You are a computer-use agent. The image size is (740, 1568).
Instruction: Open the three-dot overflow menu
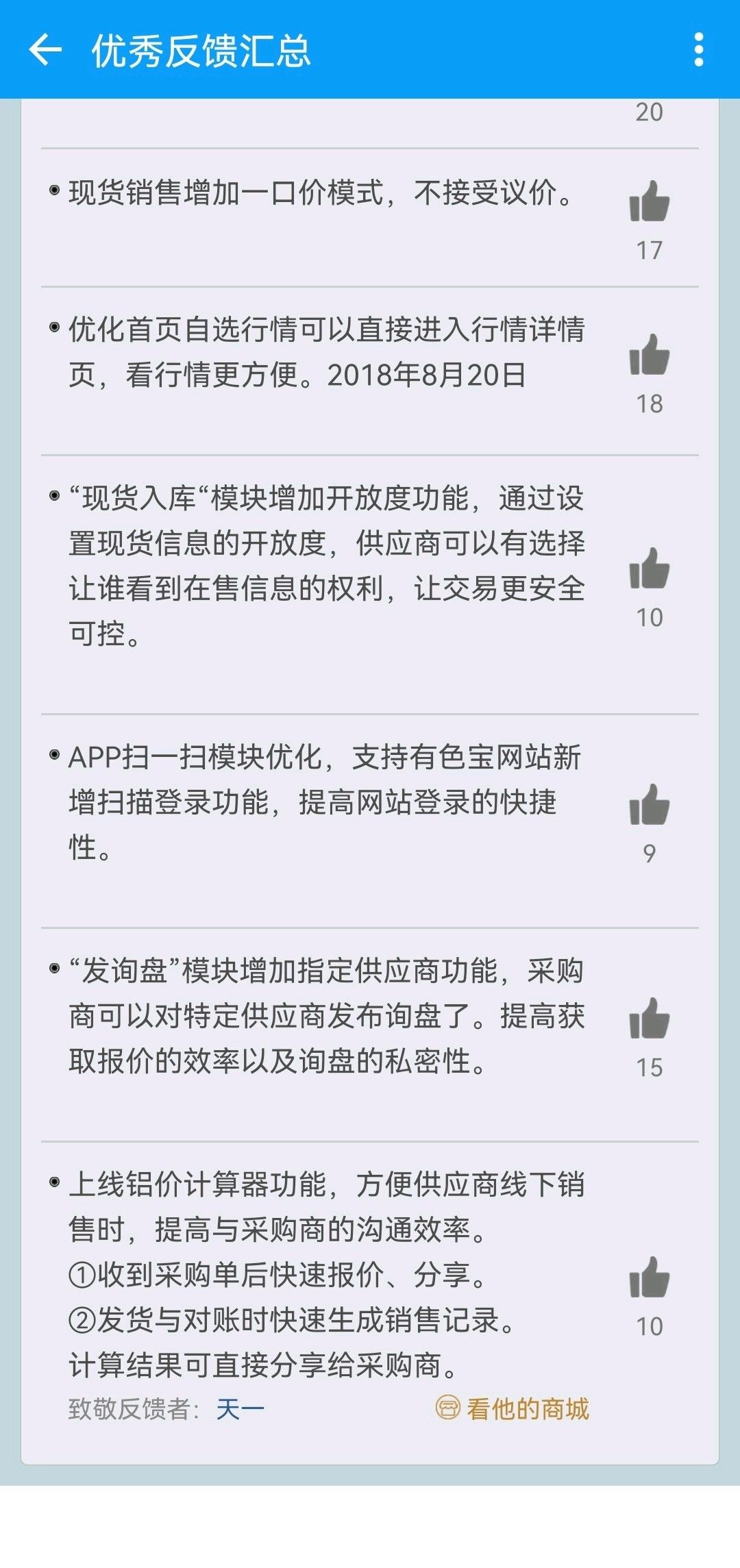pyautogui.click(x=698, y=50)
